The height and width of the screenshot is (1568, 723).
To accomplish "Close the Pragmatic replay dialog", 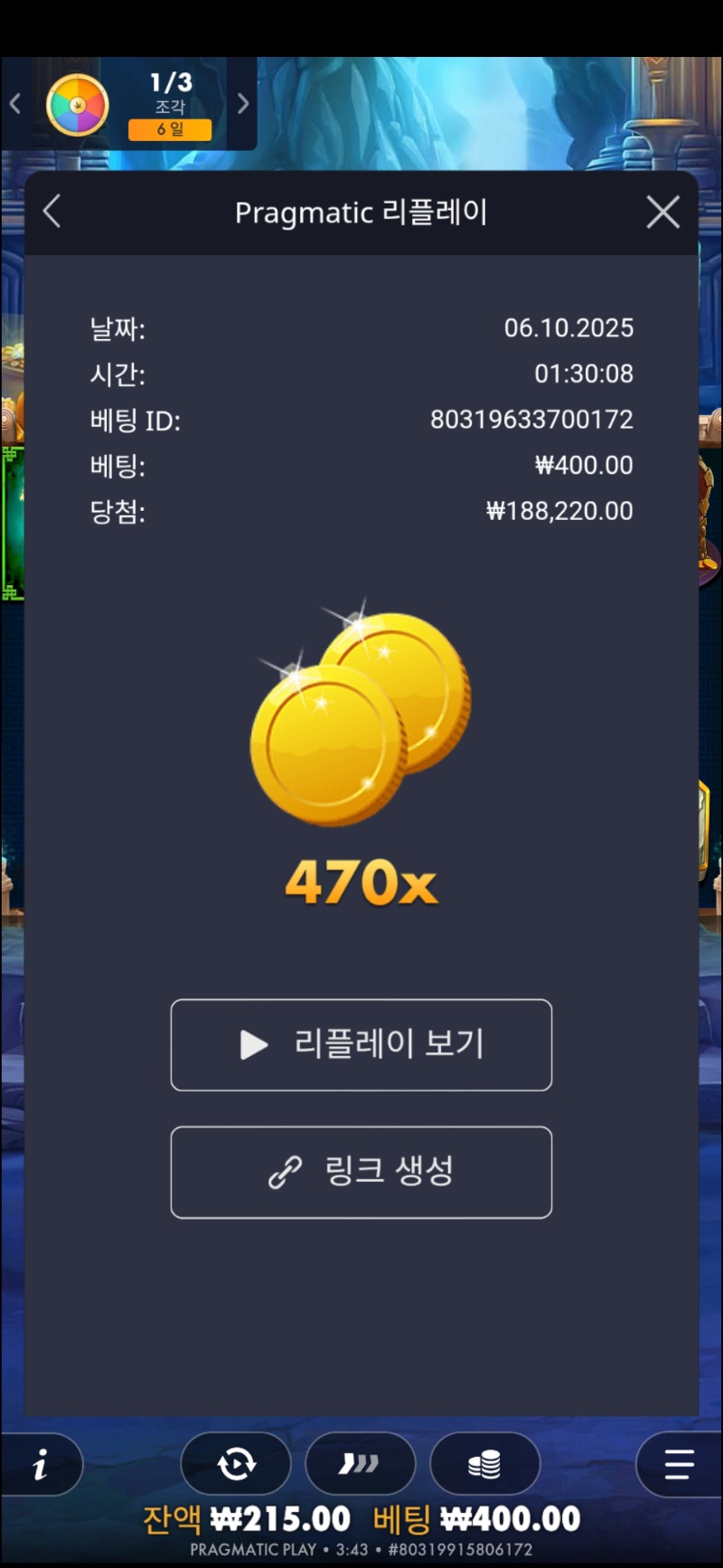I will pos(662,213).
